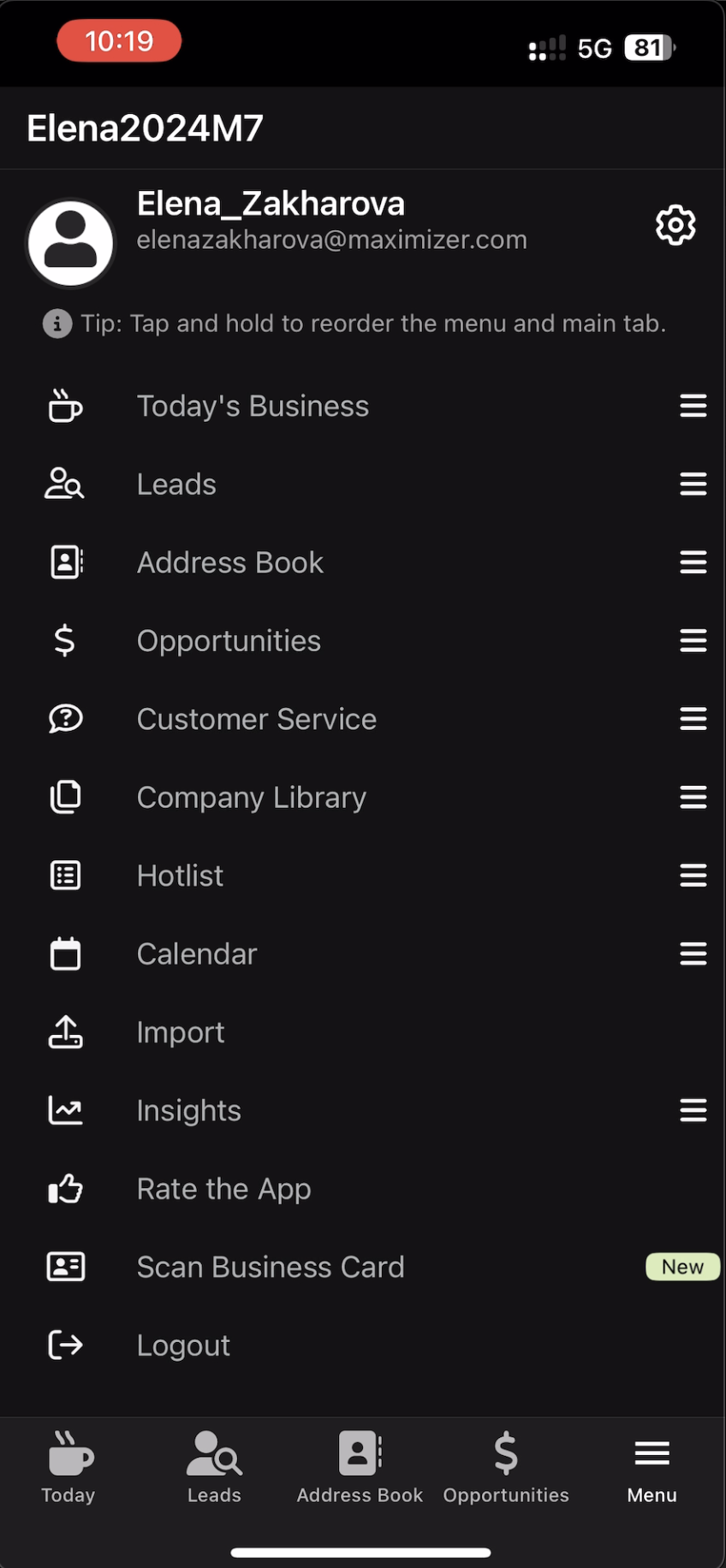Switch to the Today tab
This screenshot has height=1568, width=726.
68,1468
